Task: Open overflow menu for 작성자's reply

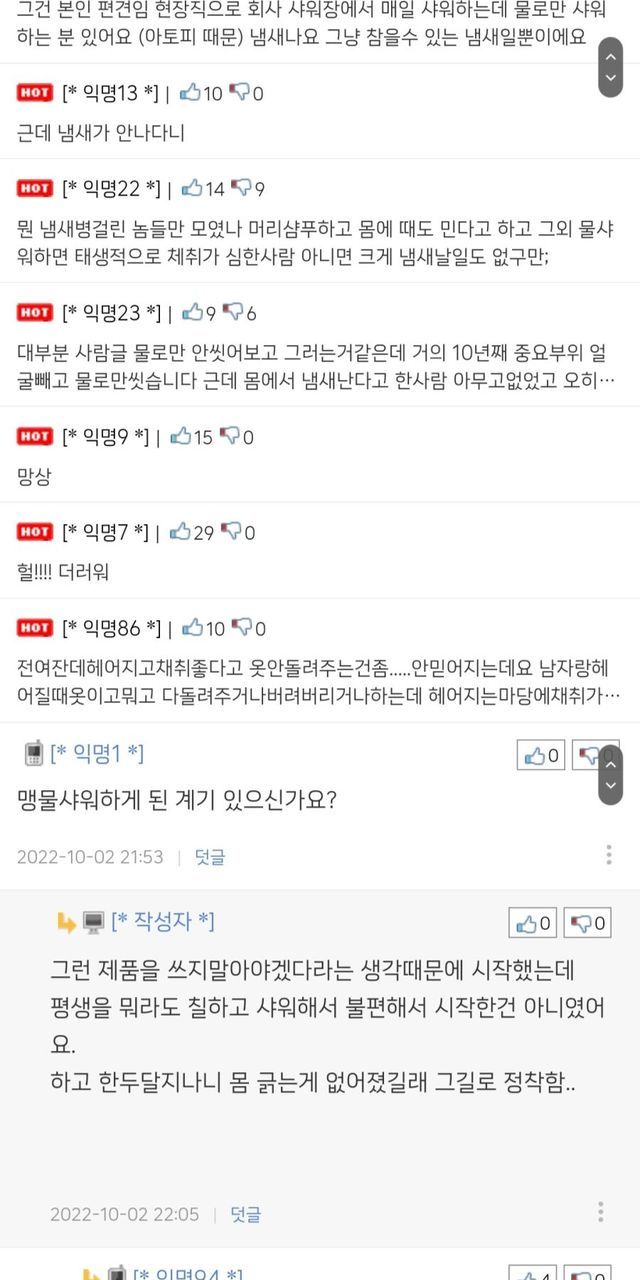Action: click(x=600, y=1212)
